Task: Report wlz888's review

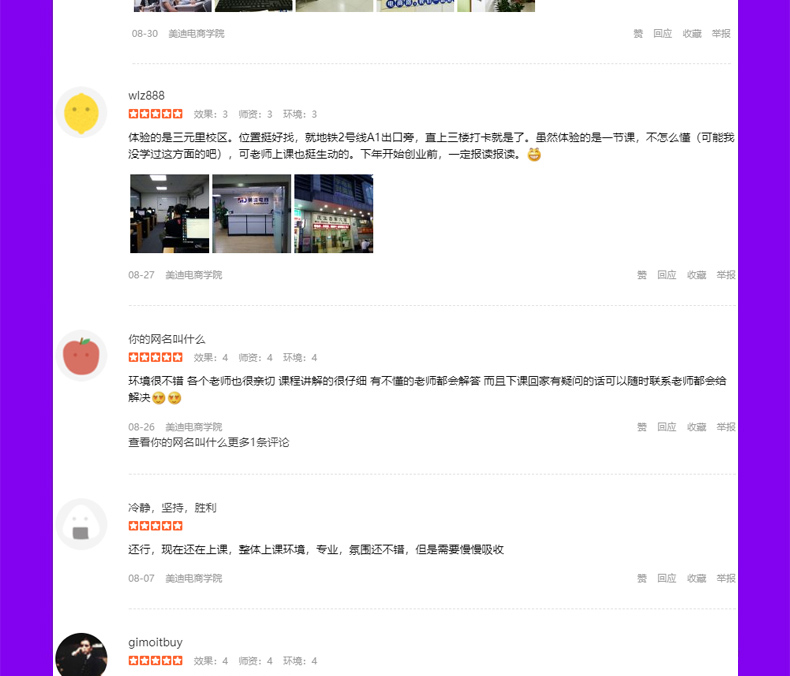Action: (x=726, y=275)
